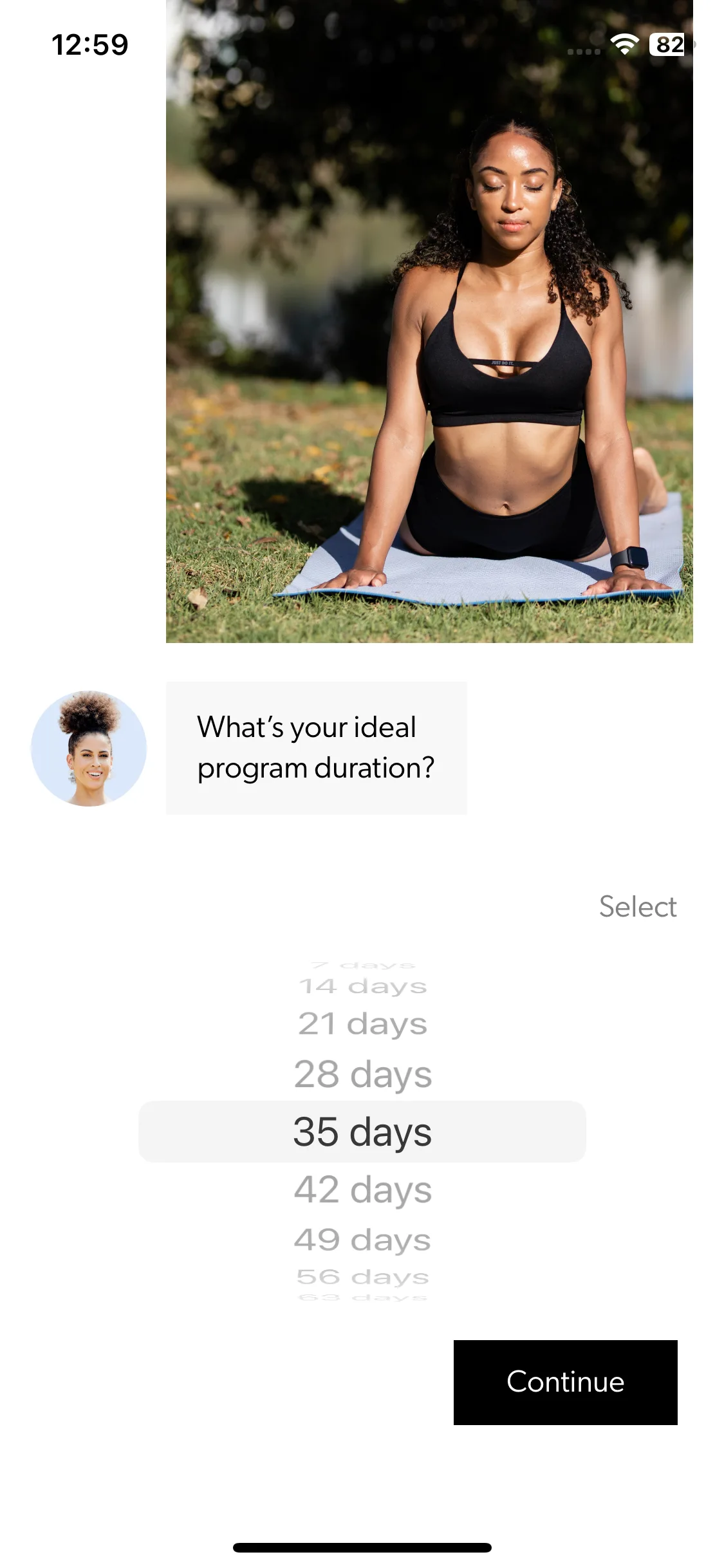Pick the 14 days option
Screen dimensions: 724x1568
click(362, 986)
